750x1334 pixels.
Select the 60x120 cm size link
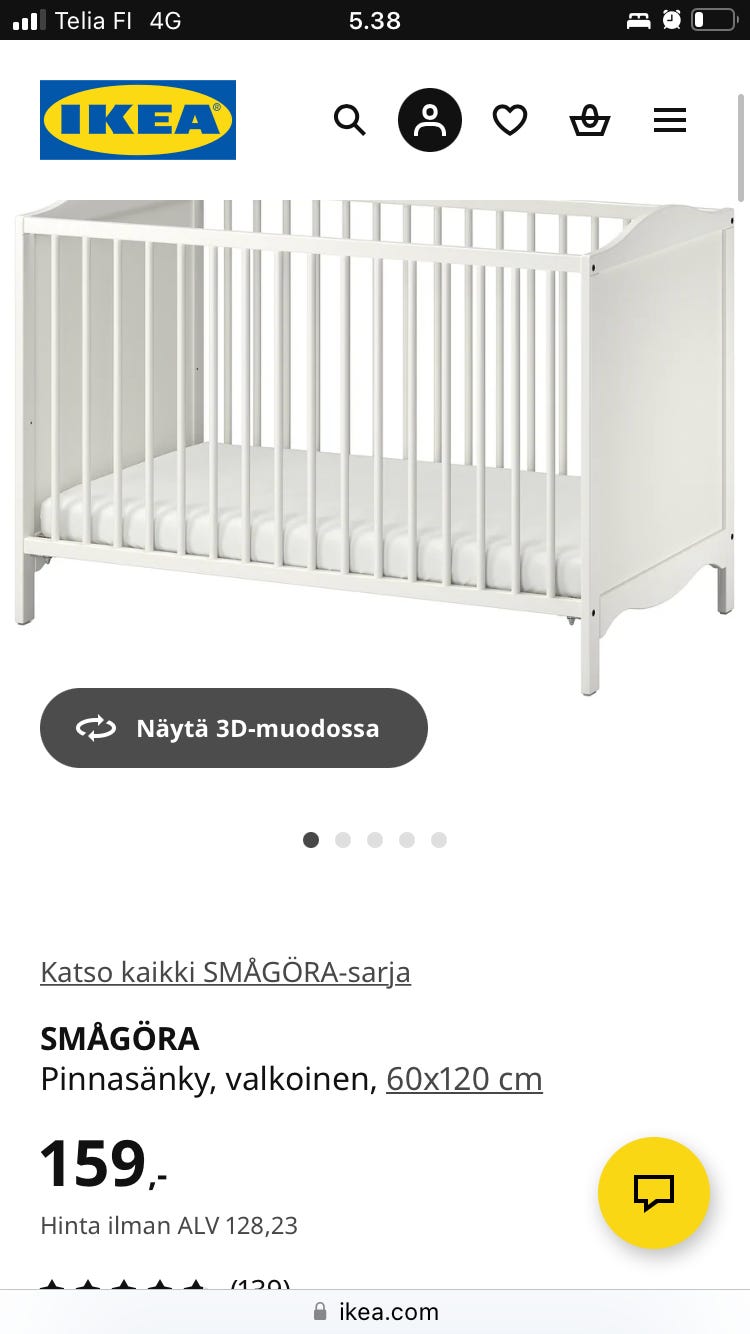(463, 1078)
